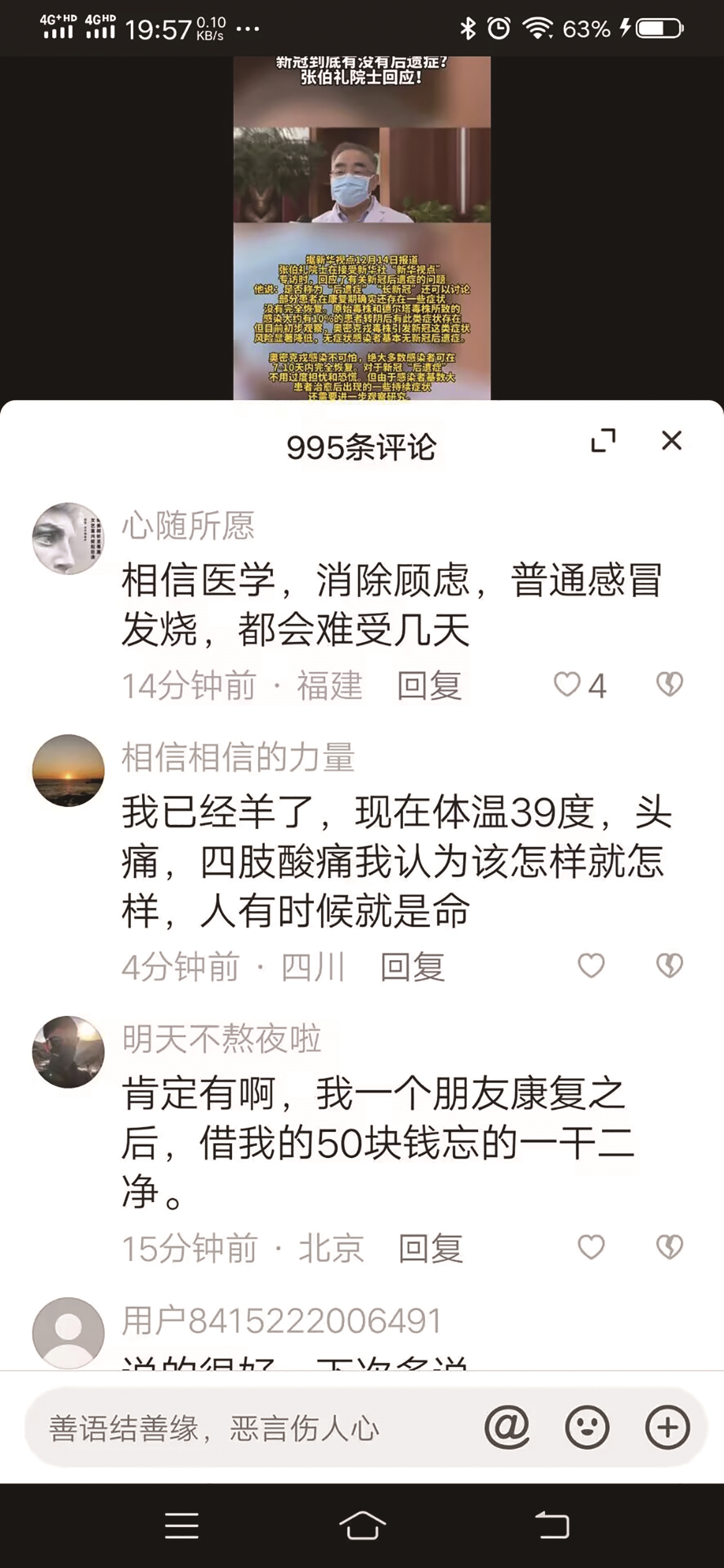Expand comments to full screen
The height and width of the screenshot is (1568, 724).
click(604, 441)
